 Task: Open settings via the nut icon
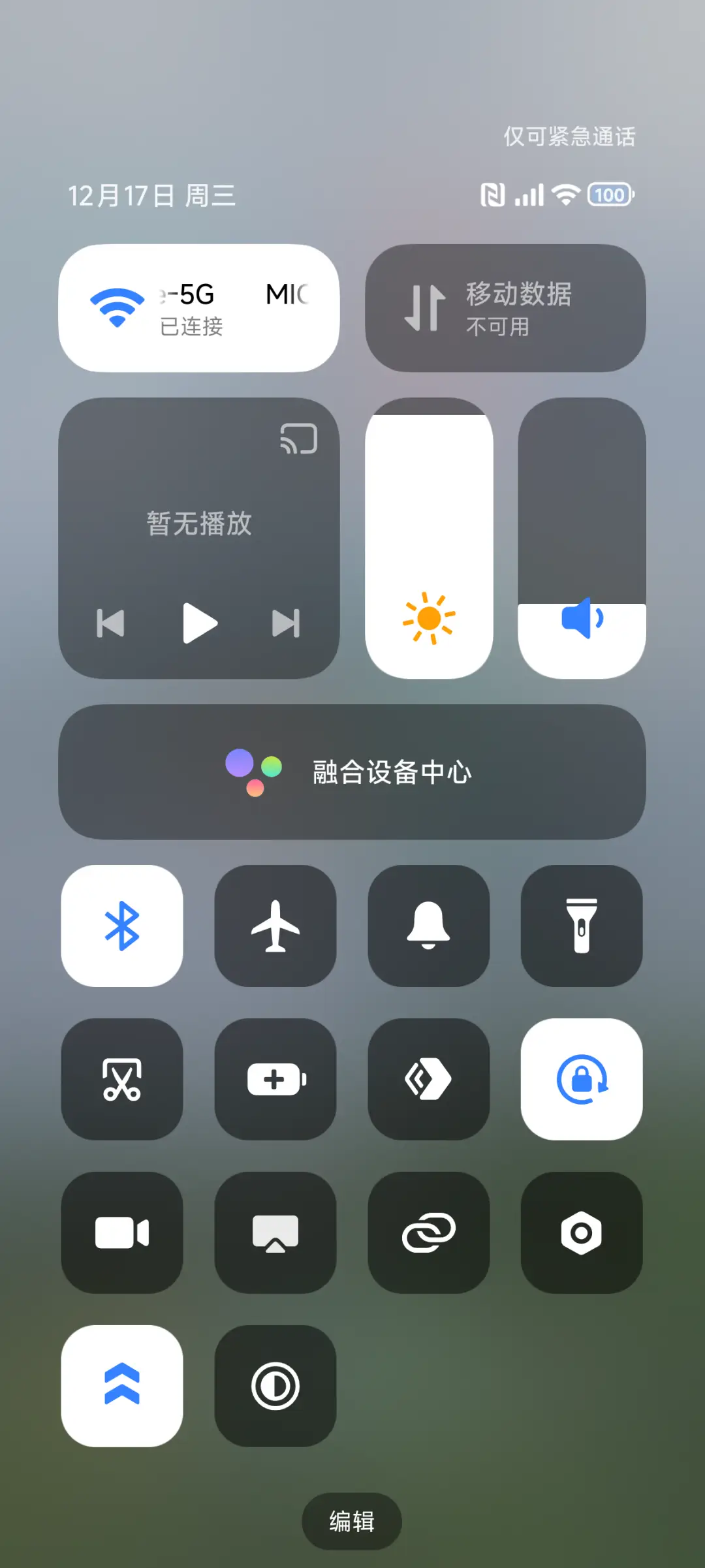[x=581, y=1232]
